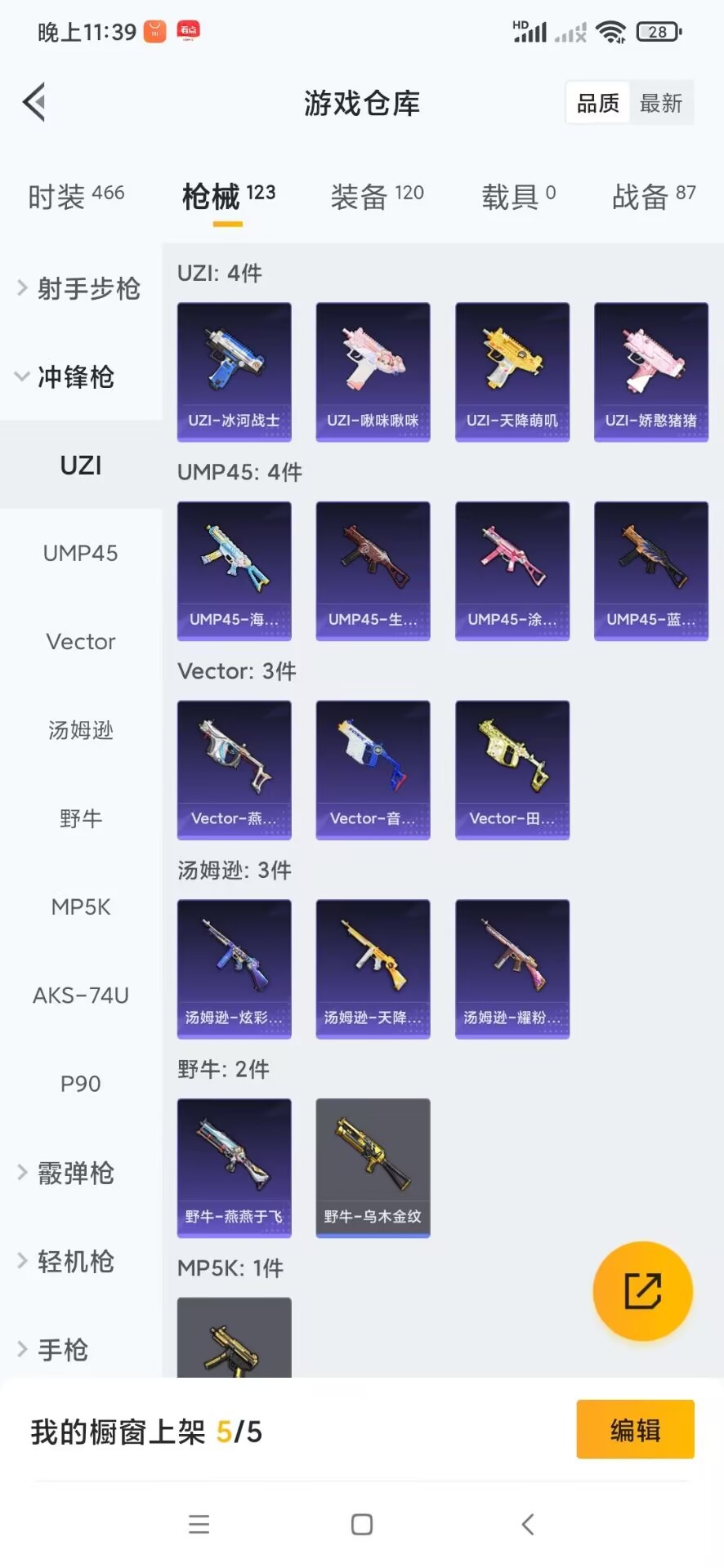Select AKS-74U in the side list
The height and width of the screenshot is (1568, 724).
[80, 996]
